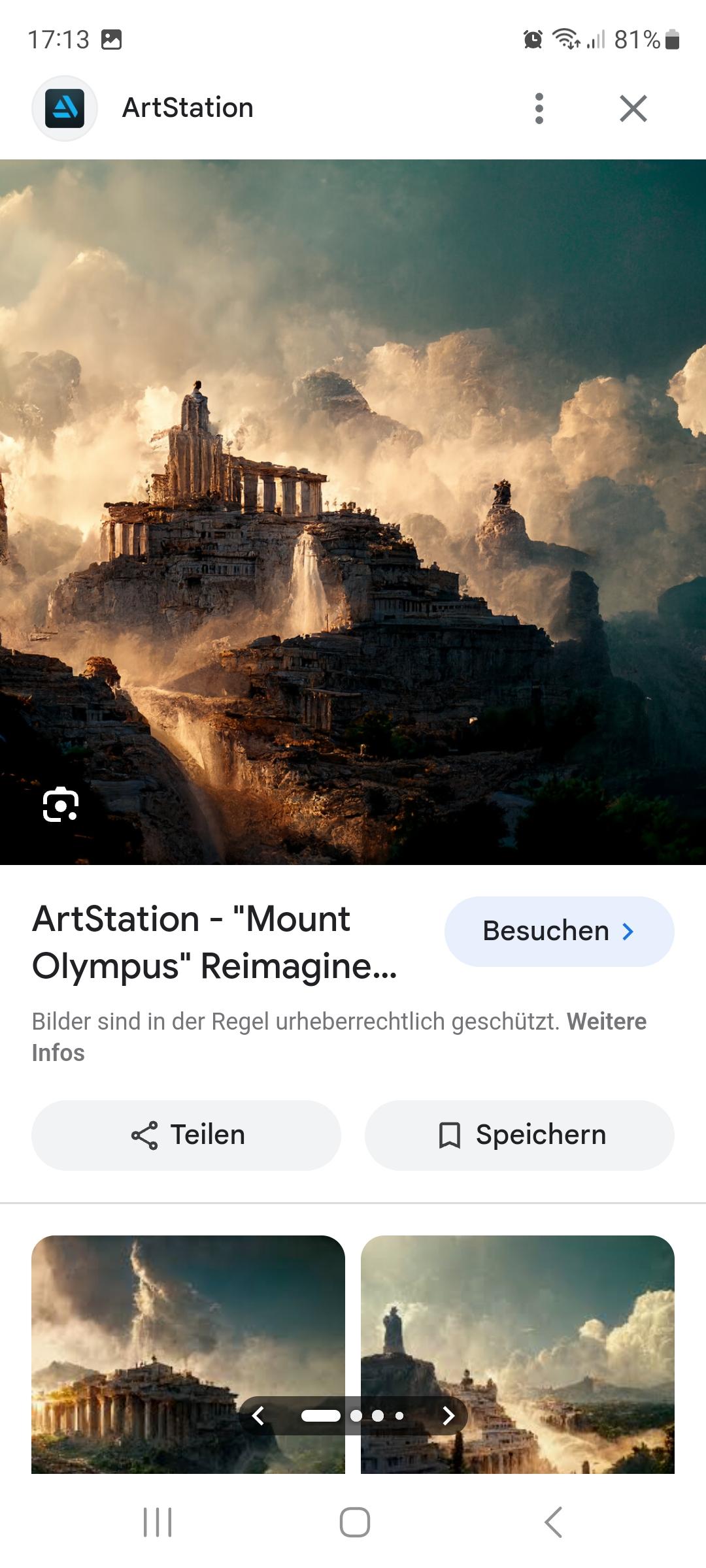Image resolution: width=706 pixels, height=1568 pixels.
Task: Go to the home screen
Action: click(x=354, y=1522)
